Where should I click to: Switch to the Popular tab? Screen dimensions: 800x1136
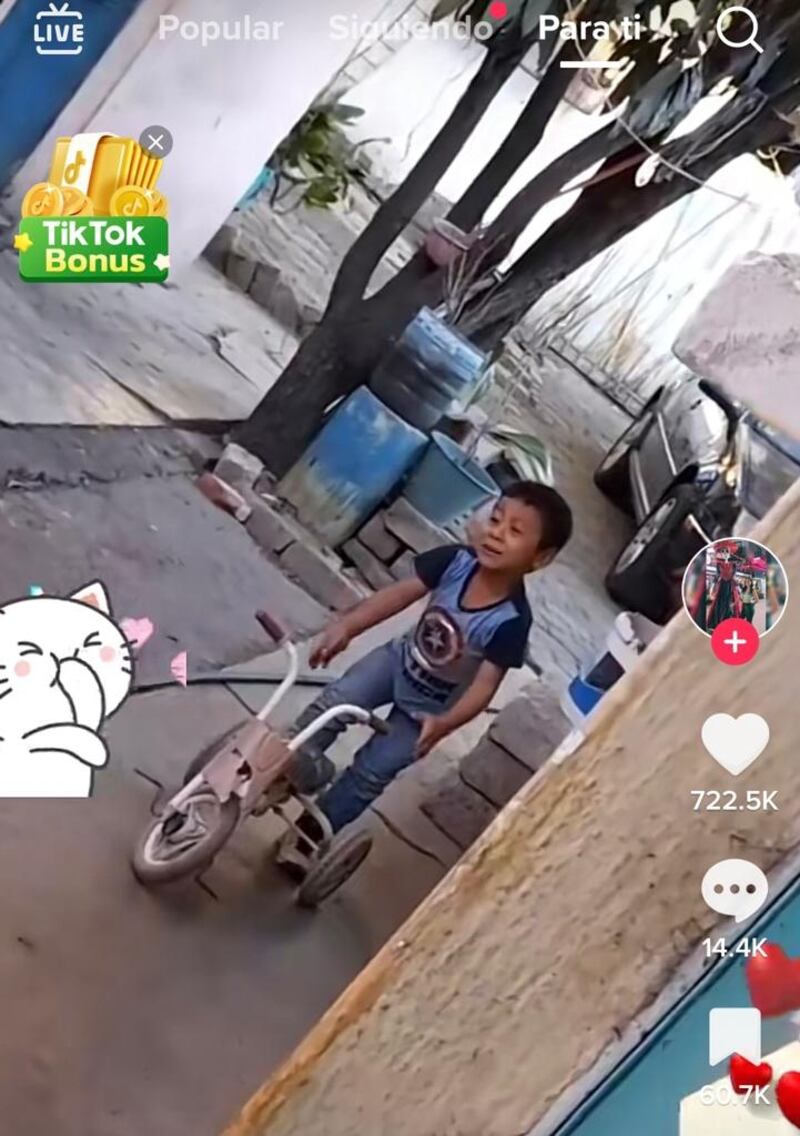pos(220,29)
